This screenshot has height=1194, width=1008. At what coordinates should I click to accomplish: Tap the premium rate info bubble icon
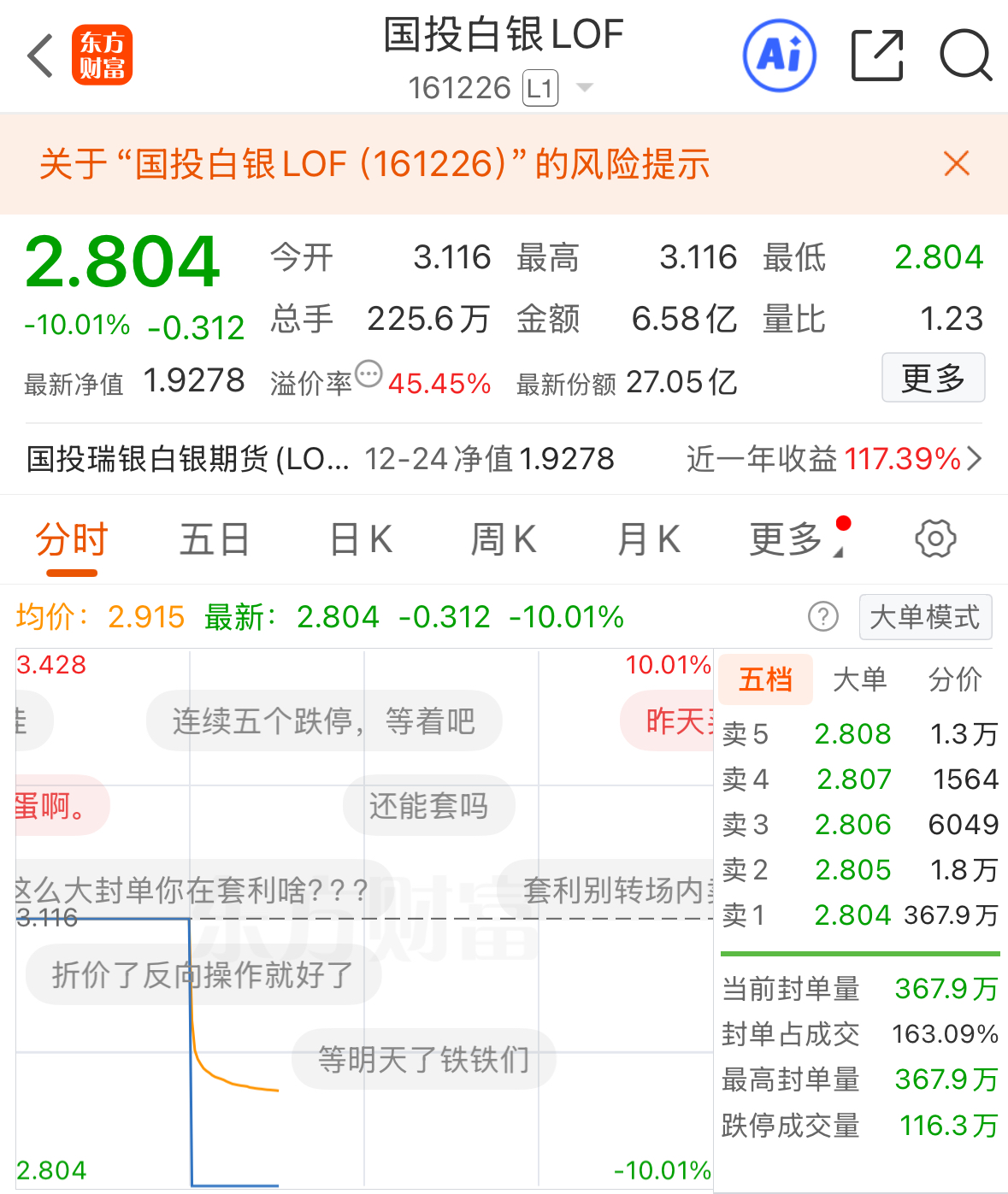368,373
